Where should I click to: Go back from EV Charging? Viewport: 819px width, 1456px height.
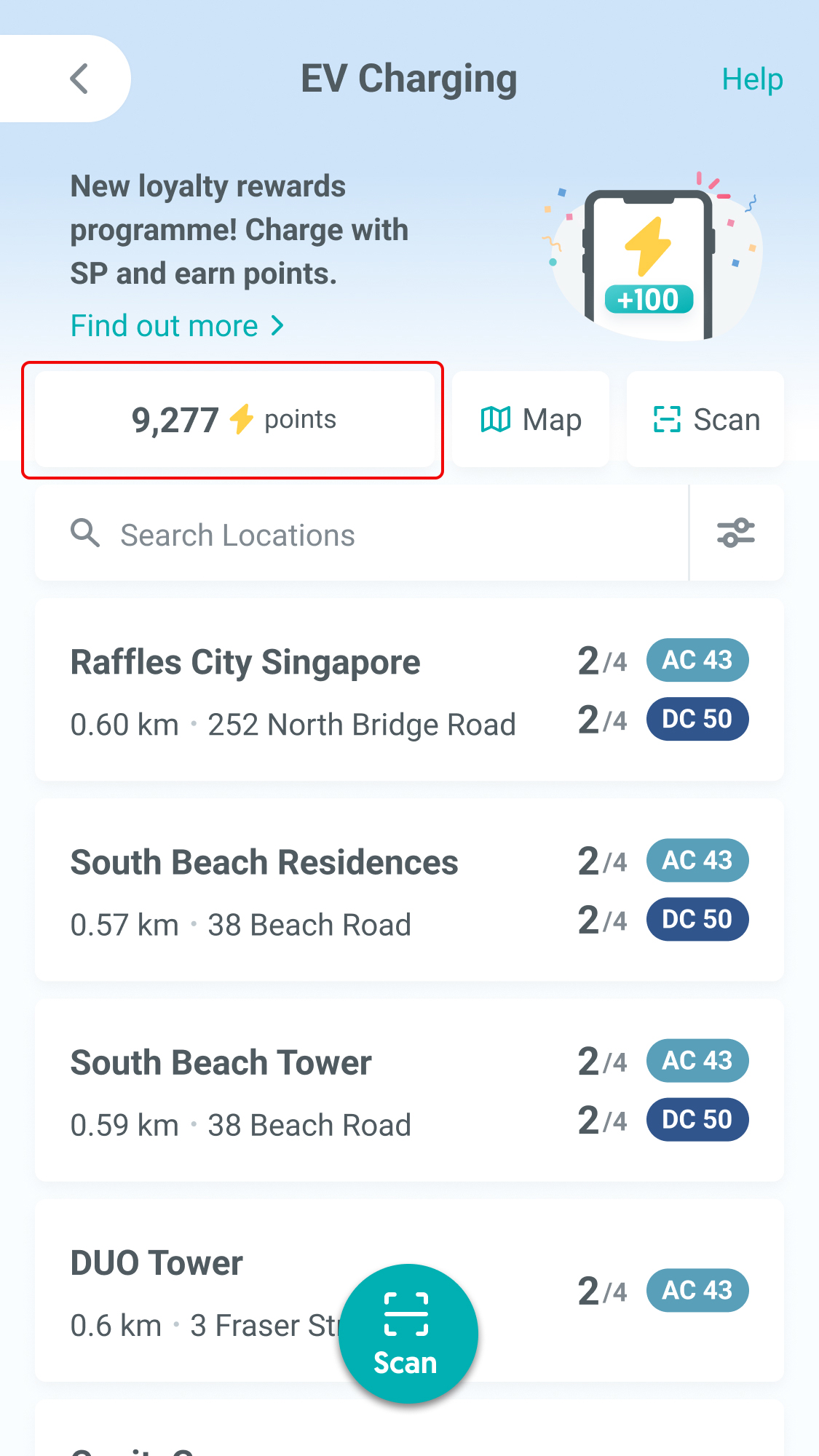[79, 79]
